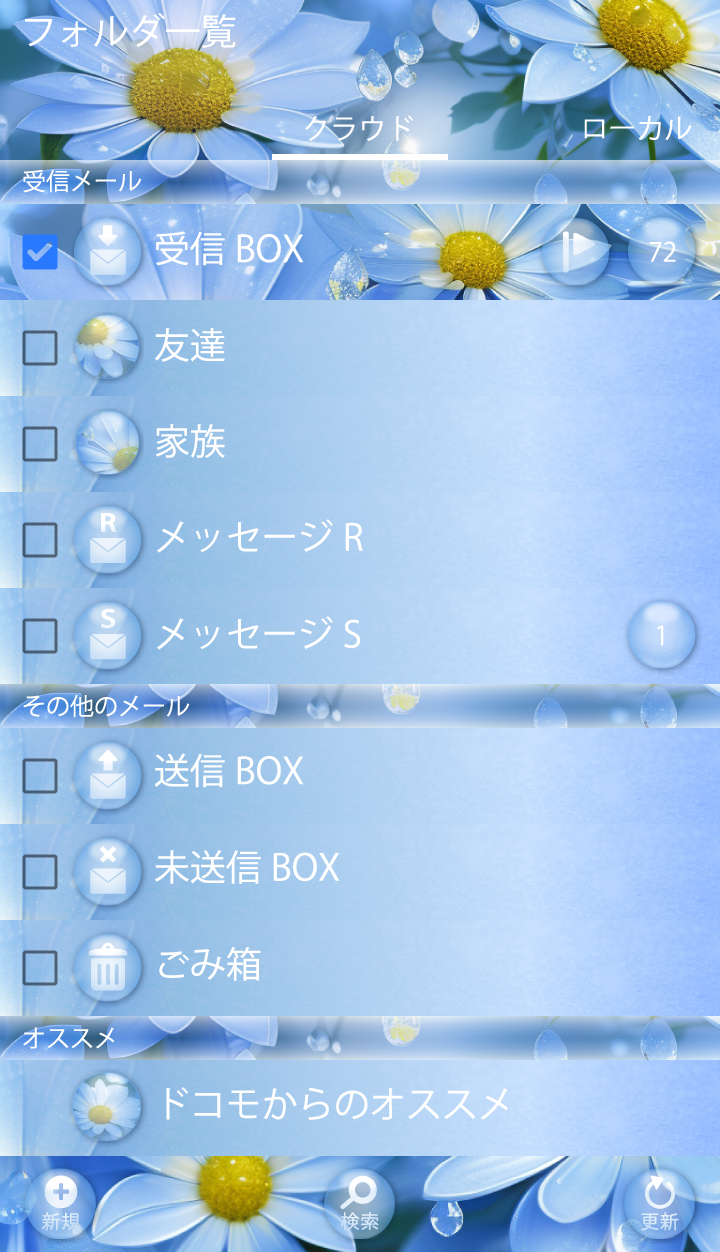Image resolution: width=720 pixels, height=1252 pixels.
Task: Check the 家族 folder checkbox
Action: [x=40, y=444]
